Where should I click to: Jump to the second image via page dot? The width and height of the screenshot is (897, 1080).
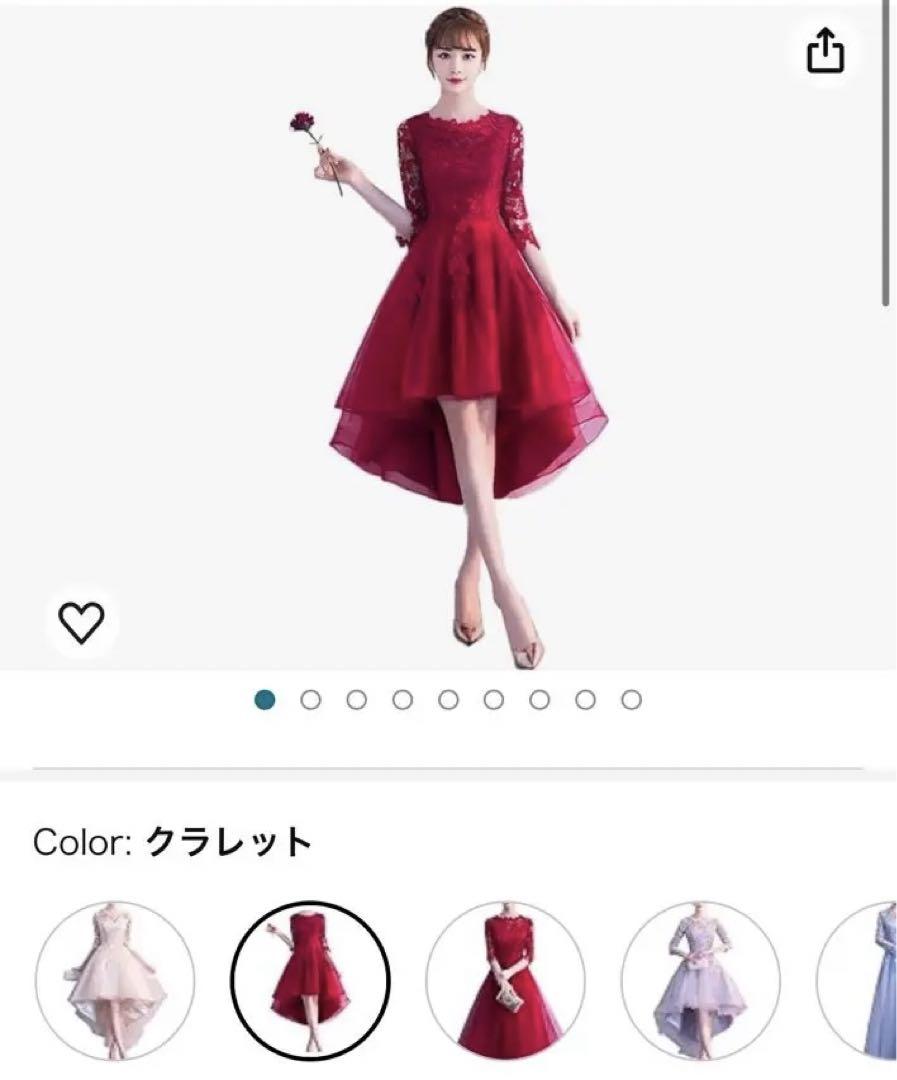311,700
